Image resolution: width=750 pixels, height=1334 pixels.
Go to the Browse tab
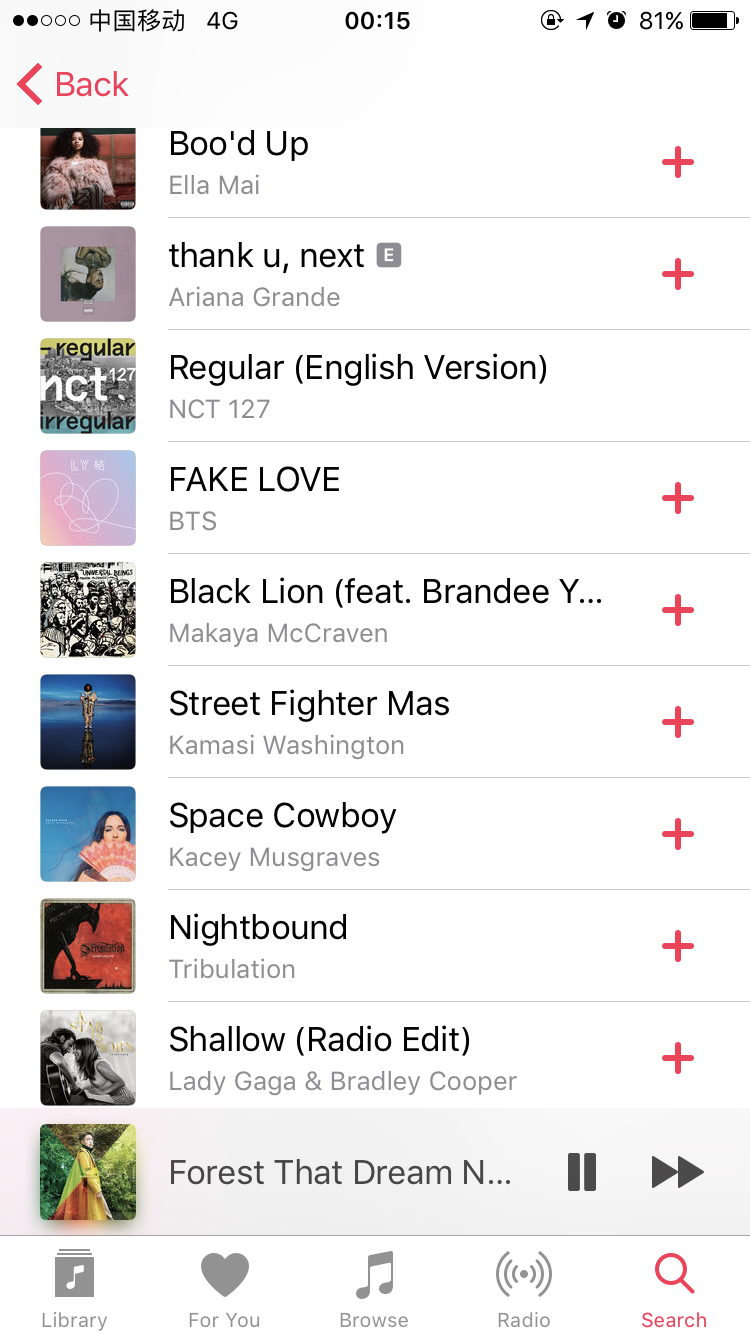pos(374,1288)
